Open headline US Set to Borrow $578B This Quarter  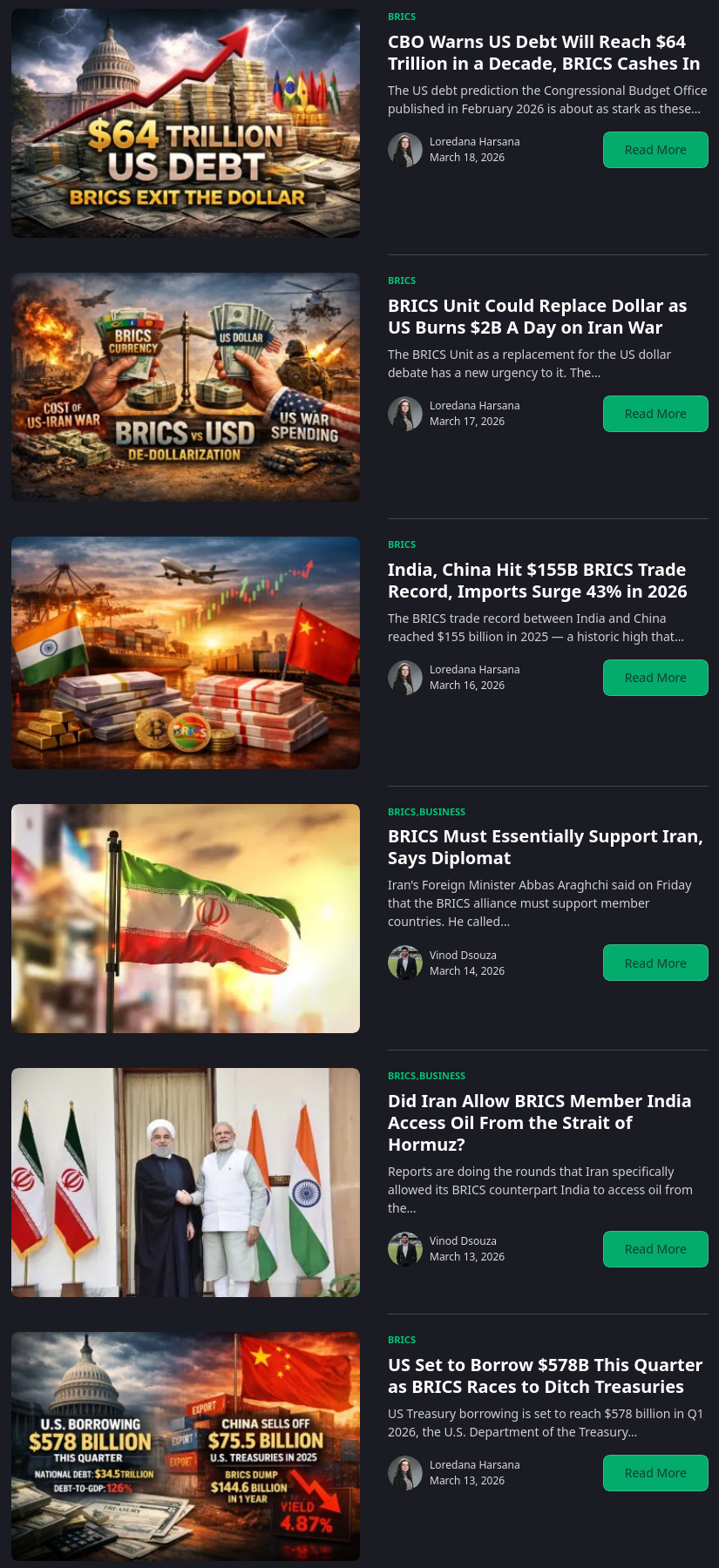pos(545,1375)
